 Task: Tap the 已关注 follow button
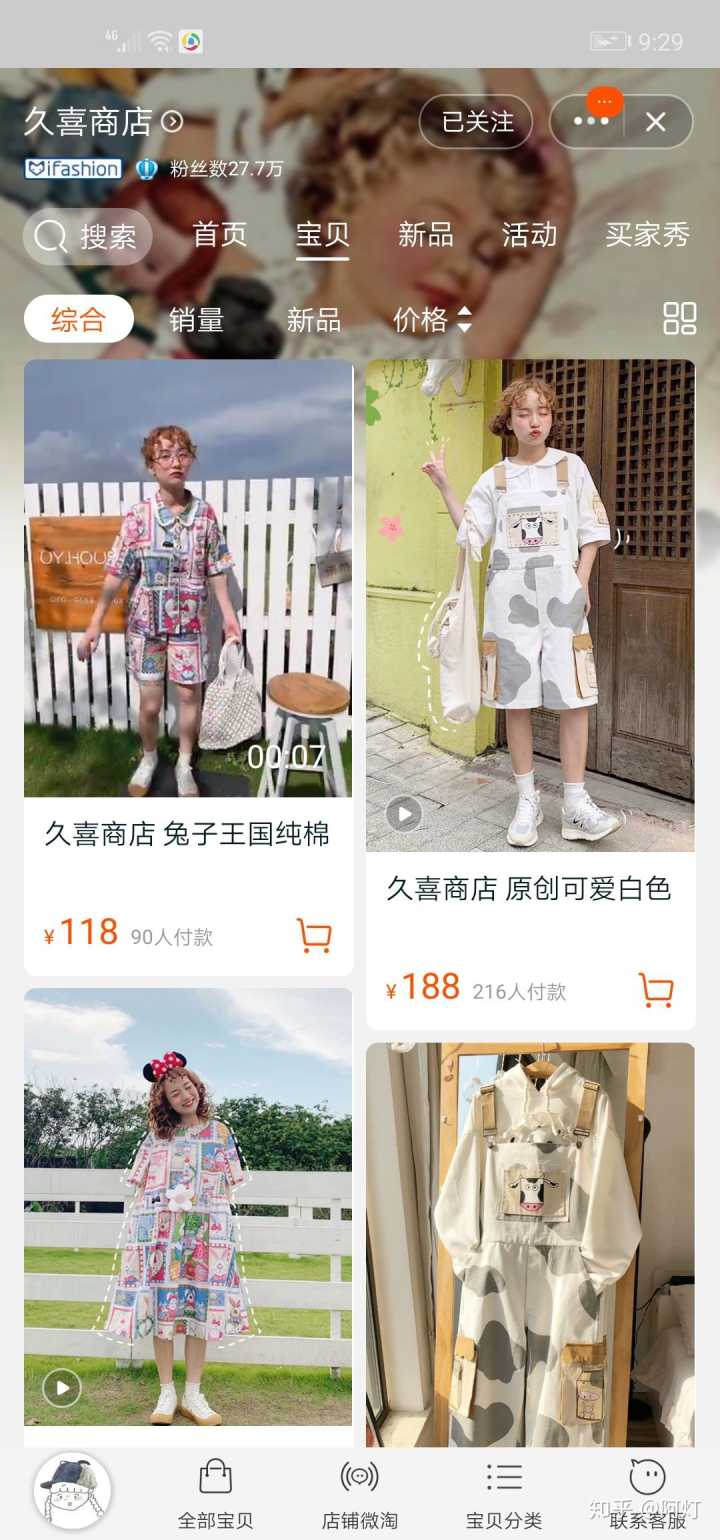(x=476, y=122)
